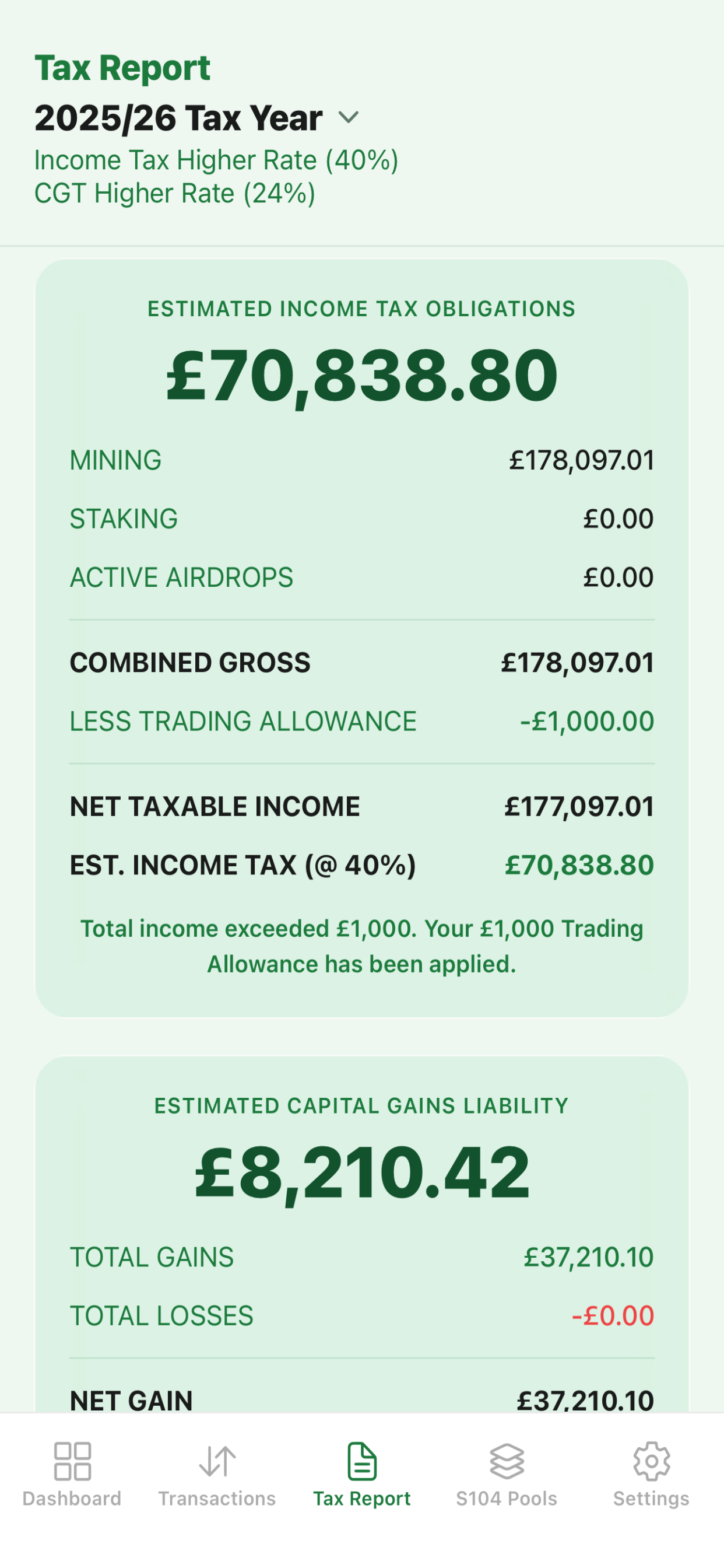Image resolution: width=724 pixels, height=1568 pixels.
Task: Open the 2025/26 Tax Year selector
Action: [178, 118]
